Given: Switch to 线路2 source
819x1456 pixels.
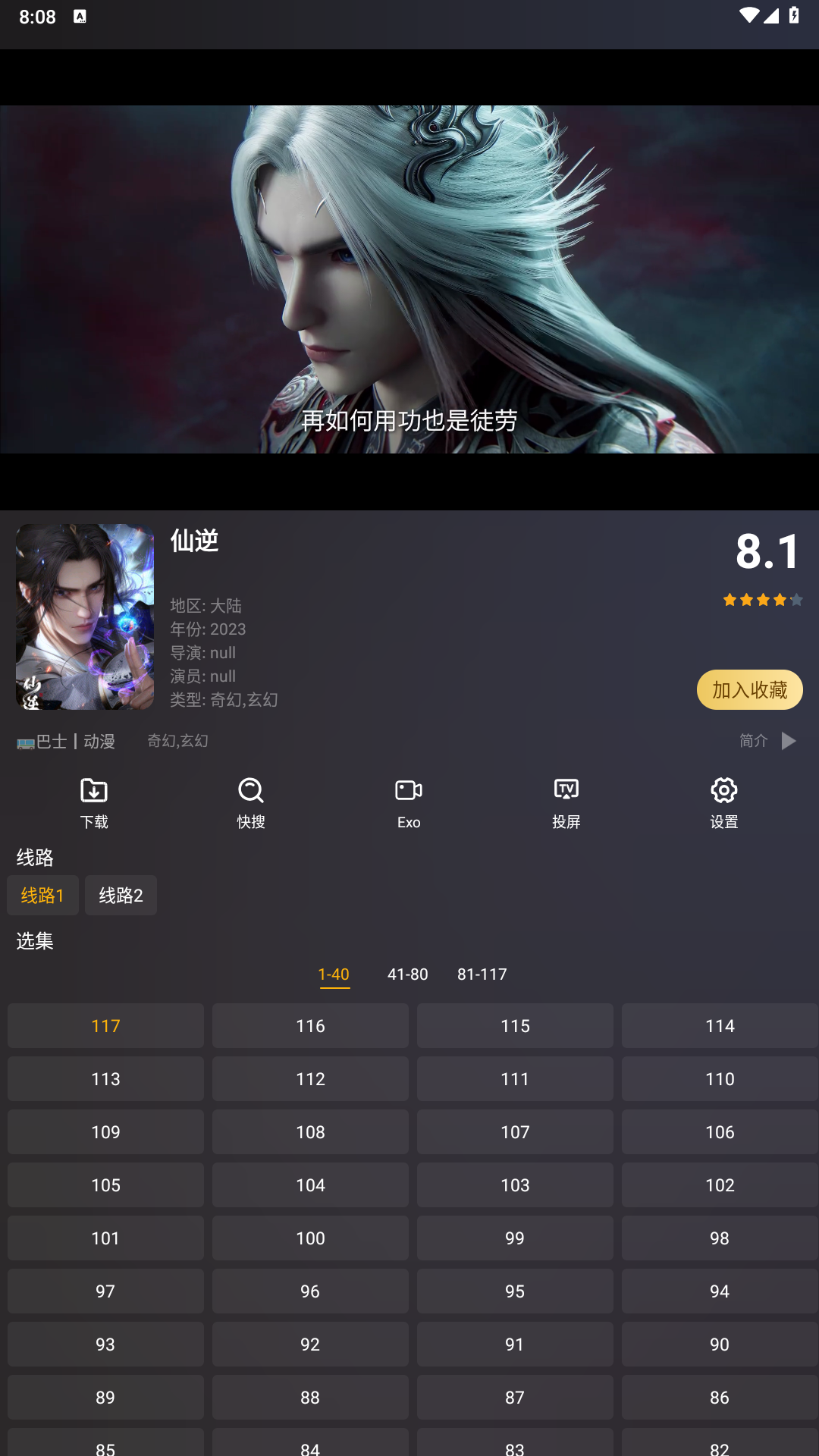Looking at the screenshot, I should [121, 896].
